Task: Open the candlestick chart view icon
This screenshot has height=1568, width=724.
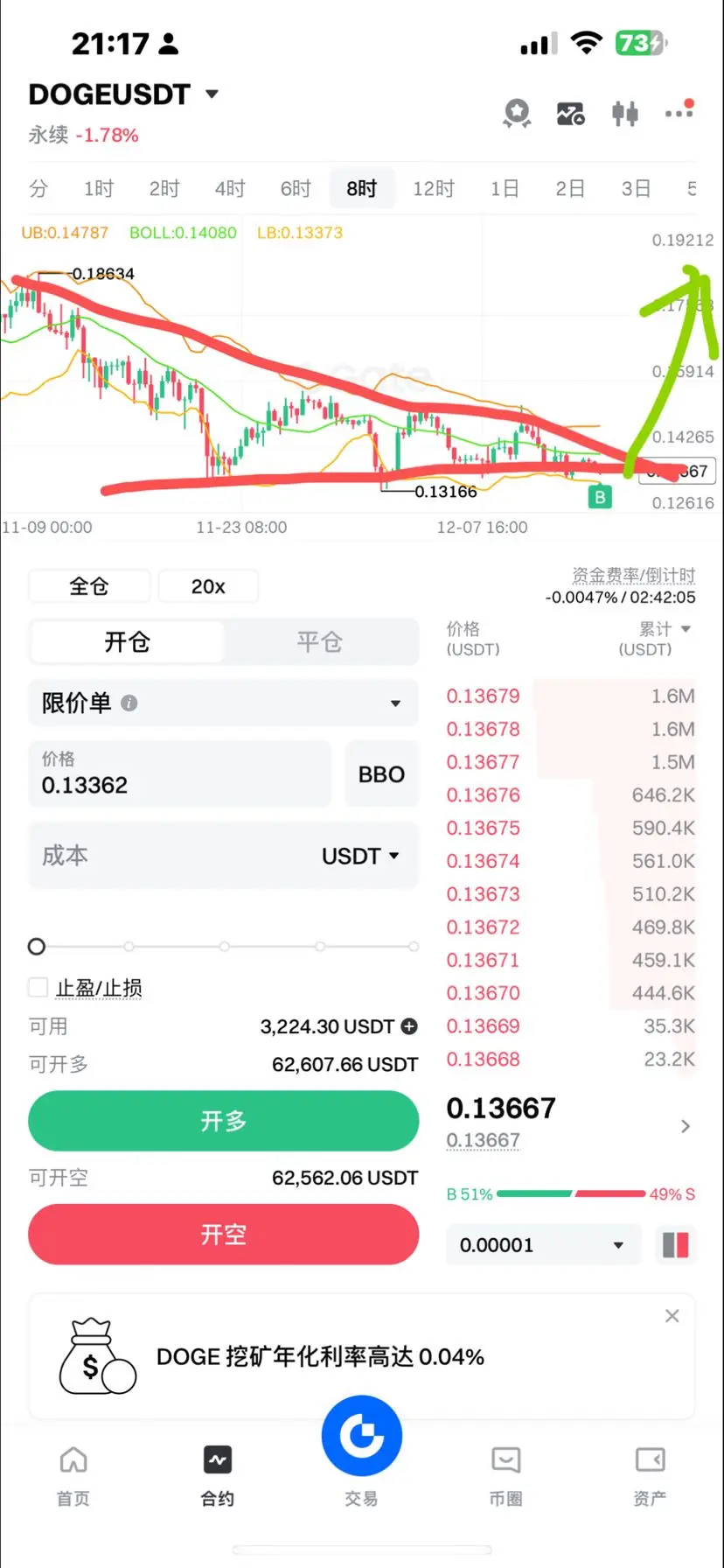Action: pyautogui.click(x=625, y=114)
